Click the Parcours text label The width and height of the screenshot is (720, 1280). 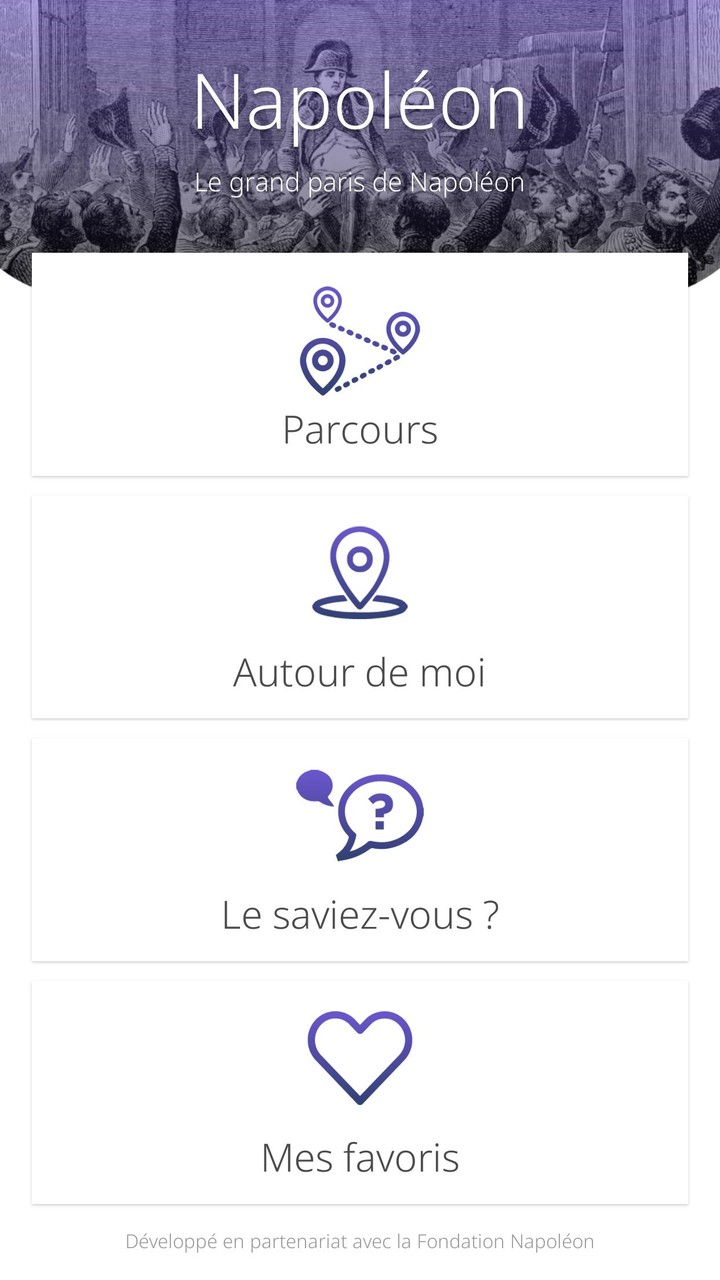(360, 430)
